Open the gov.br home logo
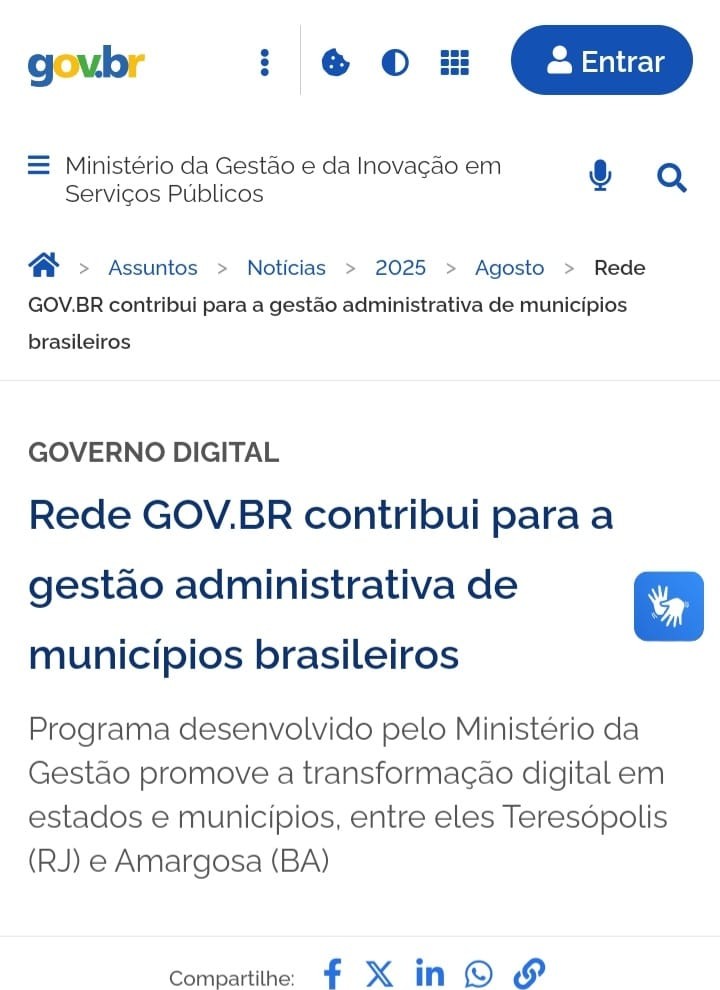 pos(86,64)
